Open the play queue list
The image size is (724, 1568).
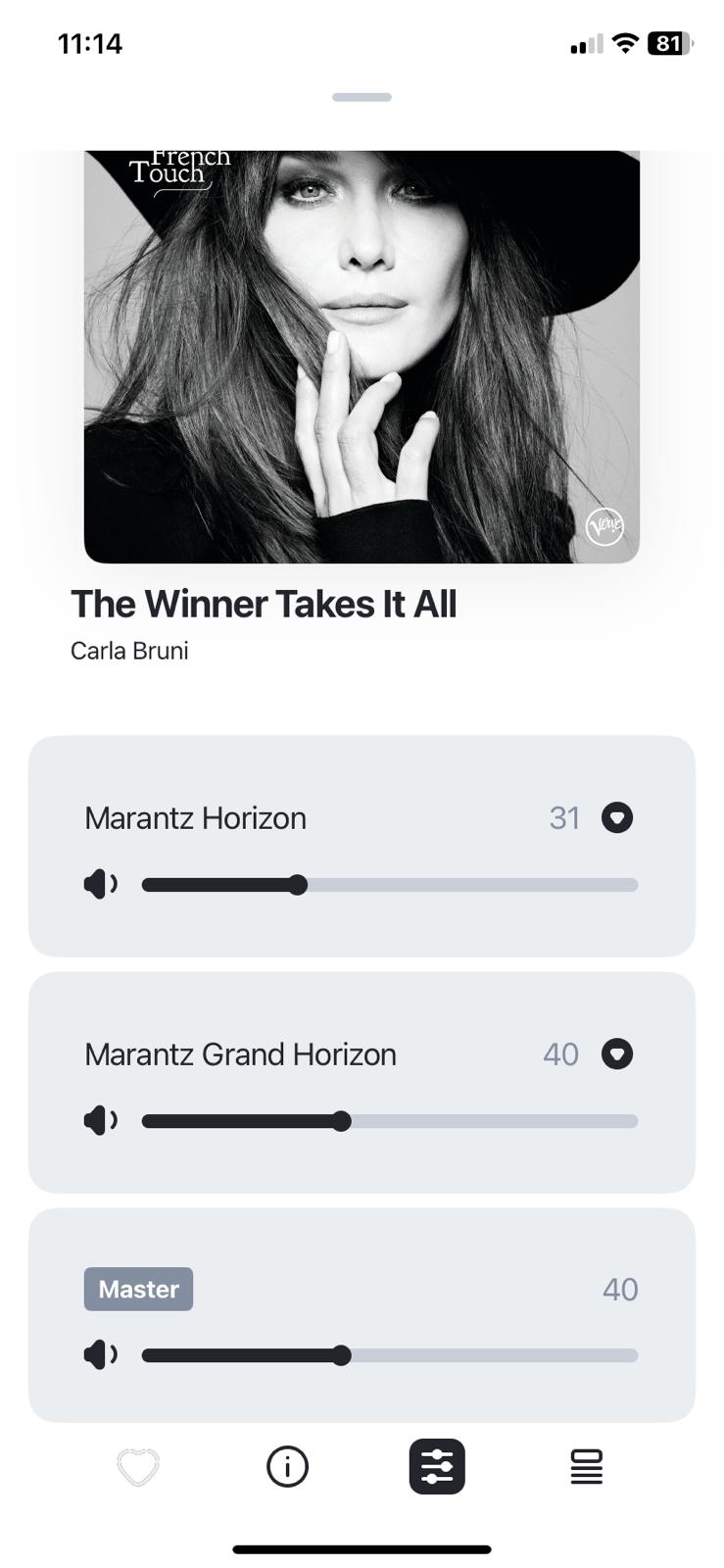pyautogui.click(x=586, y=1467)
